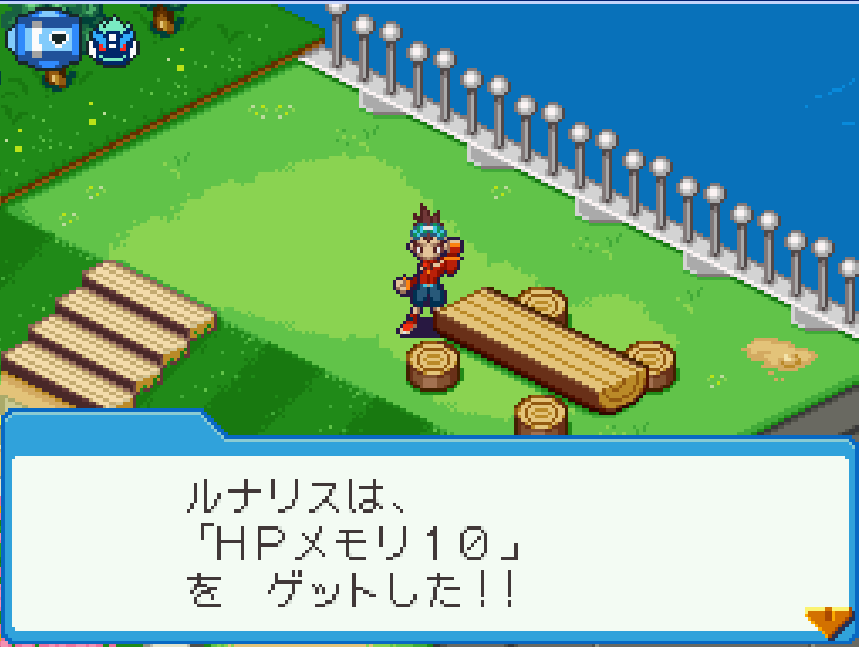Tap the orange arrow to advance dialogue
The image size is (859, 647).
[829, 622]
